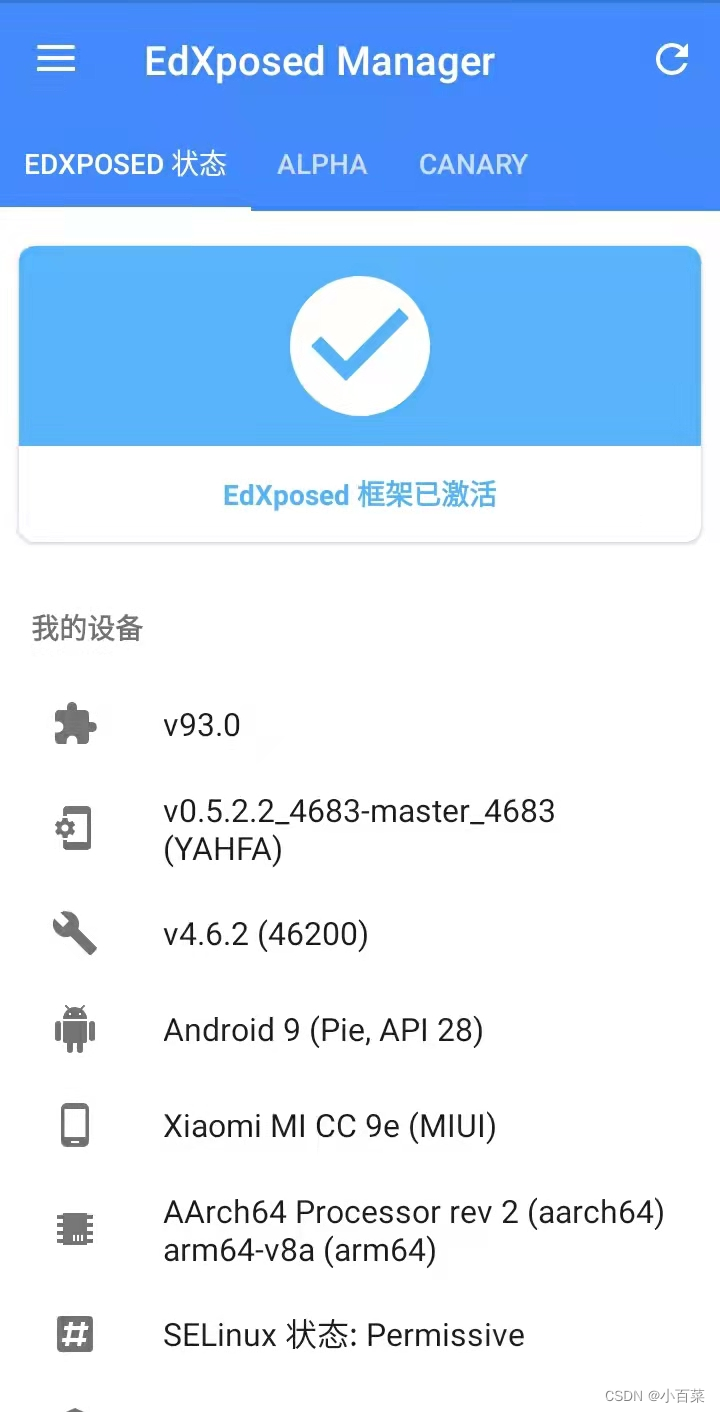Click the puzzle piece icon next to v93.0
This screenshot has height=1412, width=720.
74,724
